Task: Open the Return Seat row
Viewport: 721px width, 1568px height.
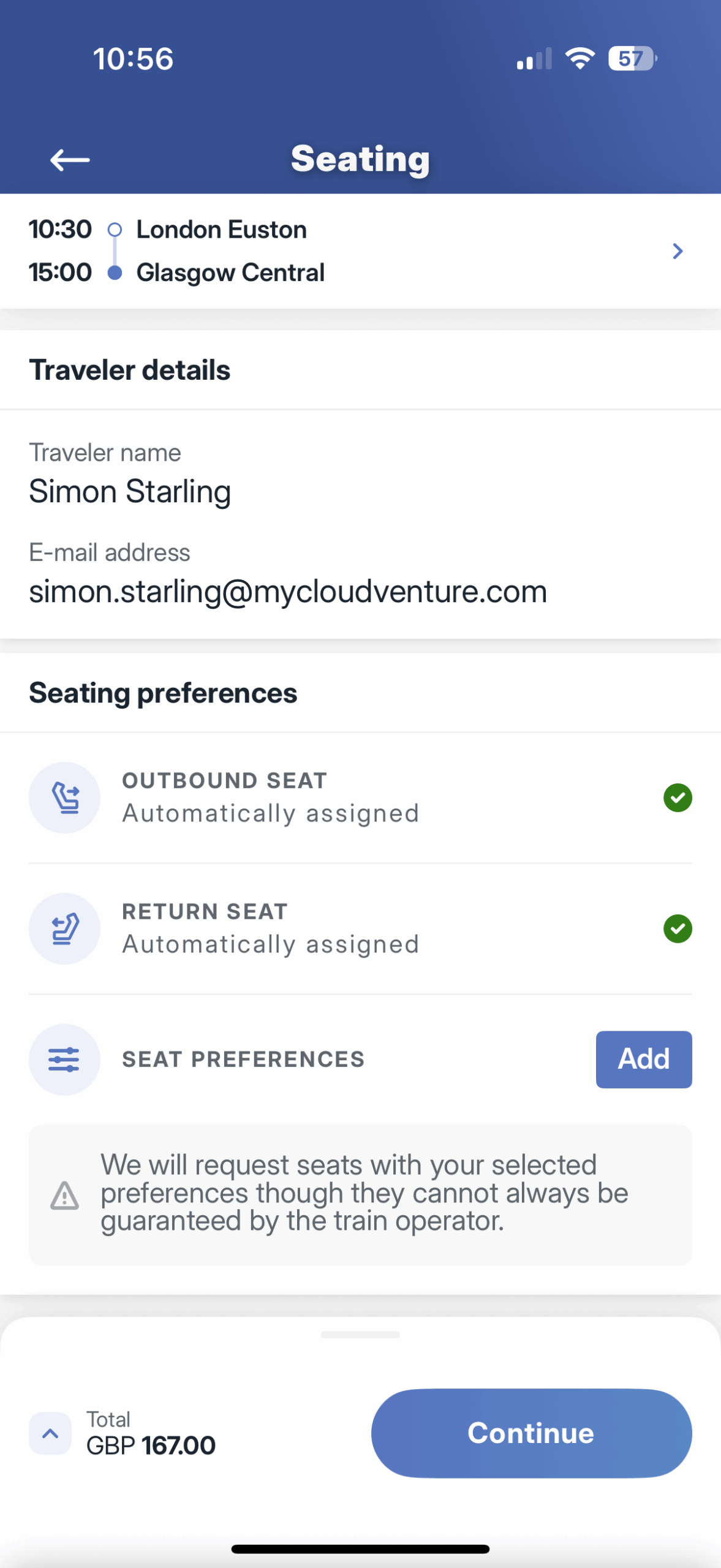Action: [x=360, y=929]
